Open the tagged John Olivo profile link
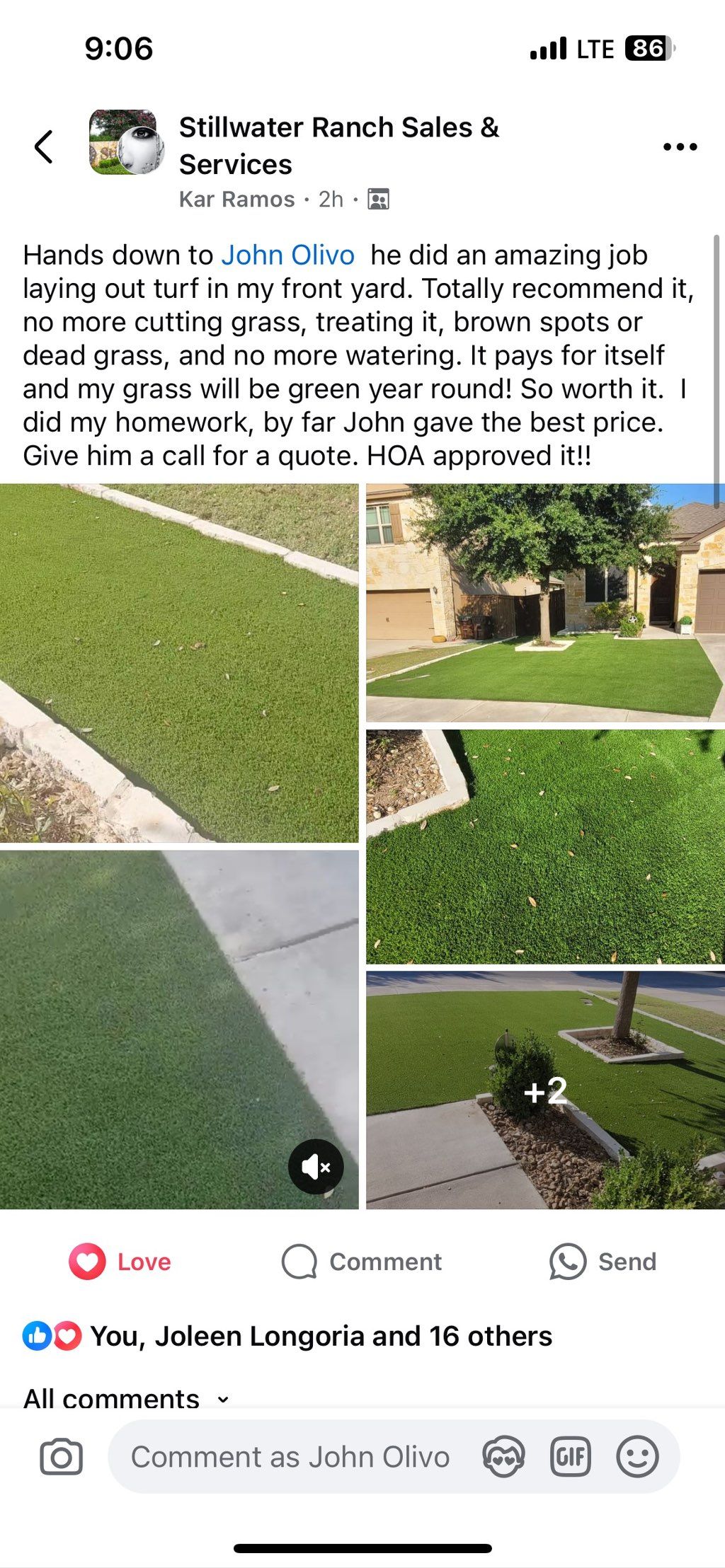 [x=287, y=255]
